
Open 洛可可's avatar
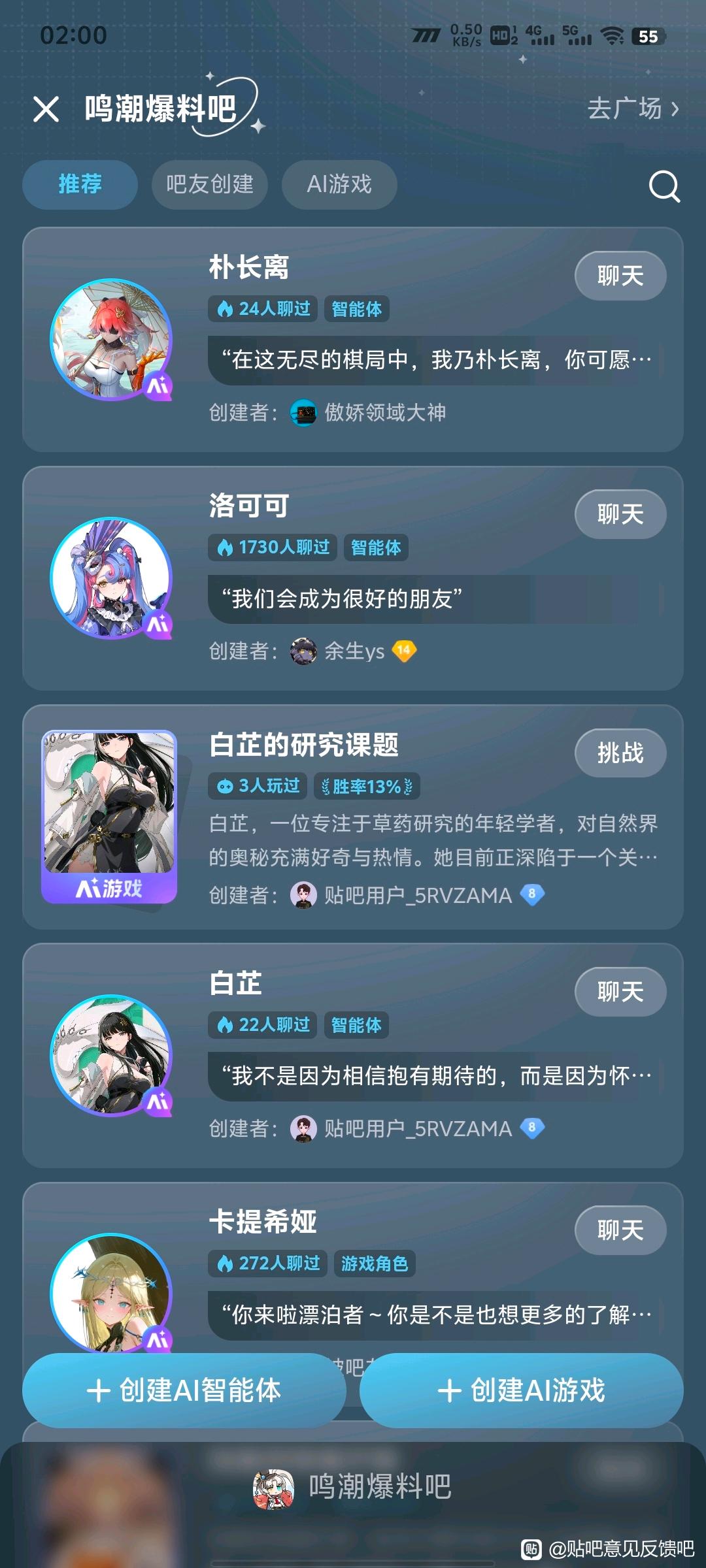[111, 578]
